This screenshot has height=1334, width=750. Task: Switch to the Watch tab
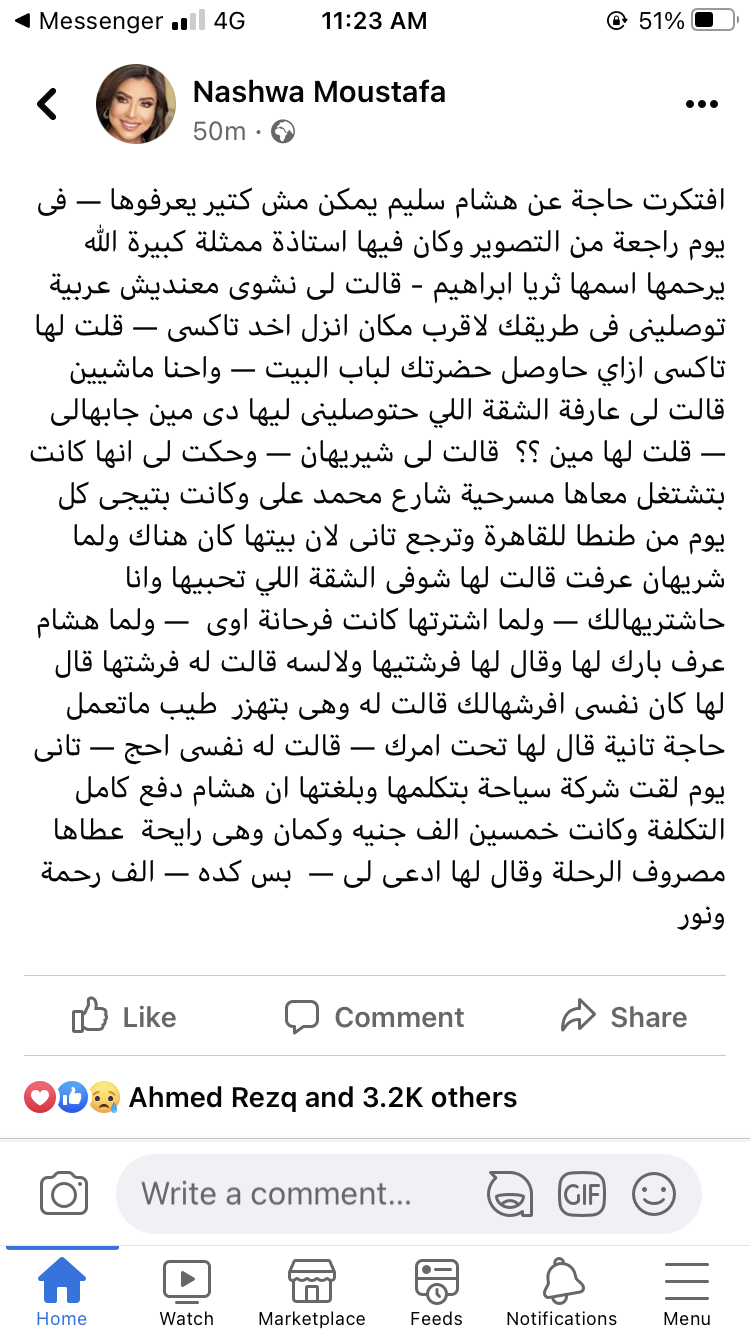tap(187, 1291)
